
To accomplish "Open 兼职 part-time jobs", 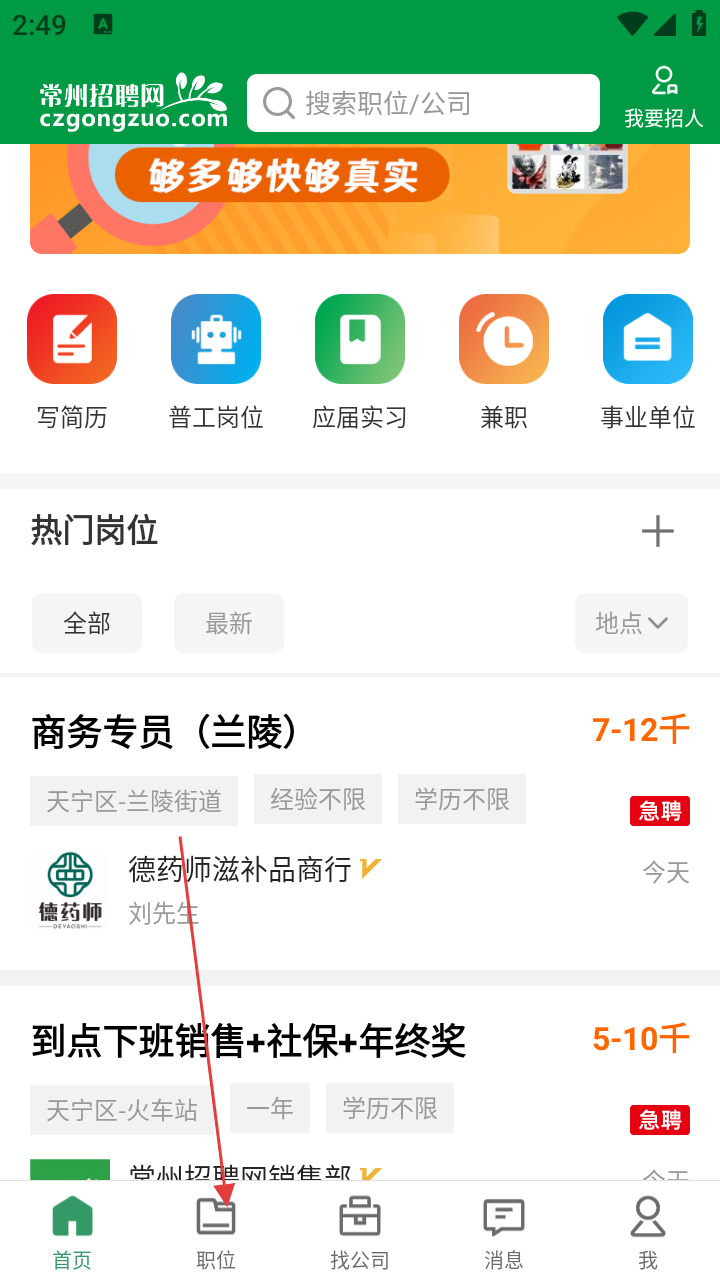I will pyautogui.click(x=504, y=362).
